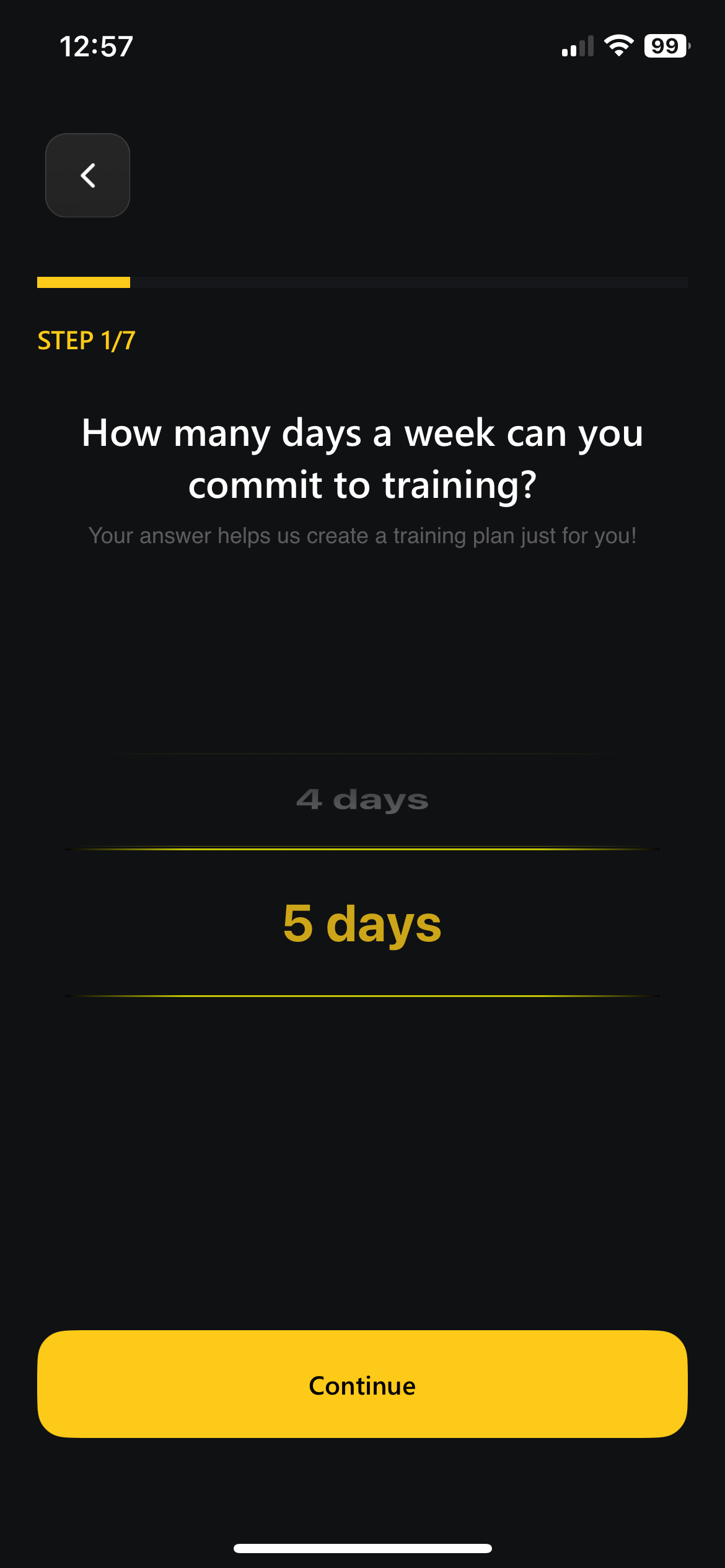Screen dimensions: 725x1568
Task: Go back using the arrow button
Action: point(87,175)
